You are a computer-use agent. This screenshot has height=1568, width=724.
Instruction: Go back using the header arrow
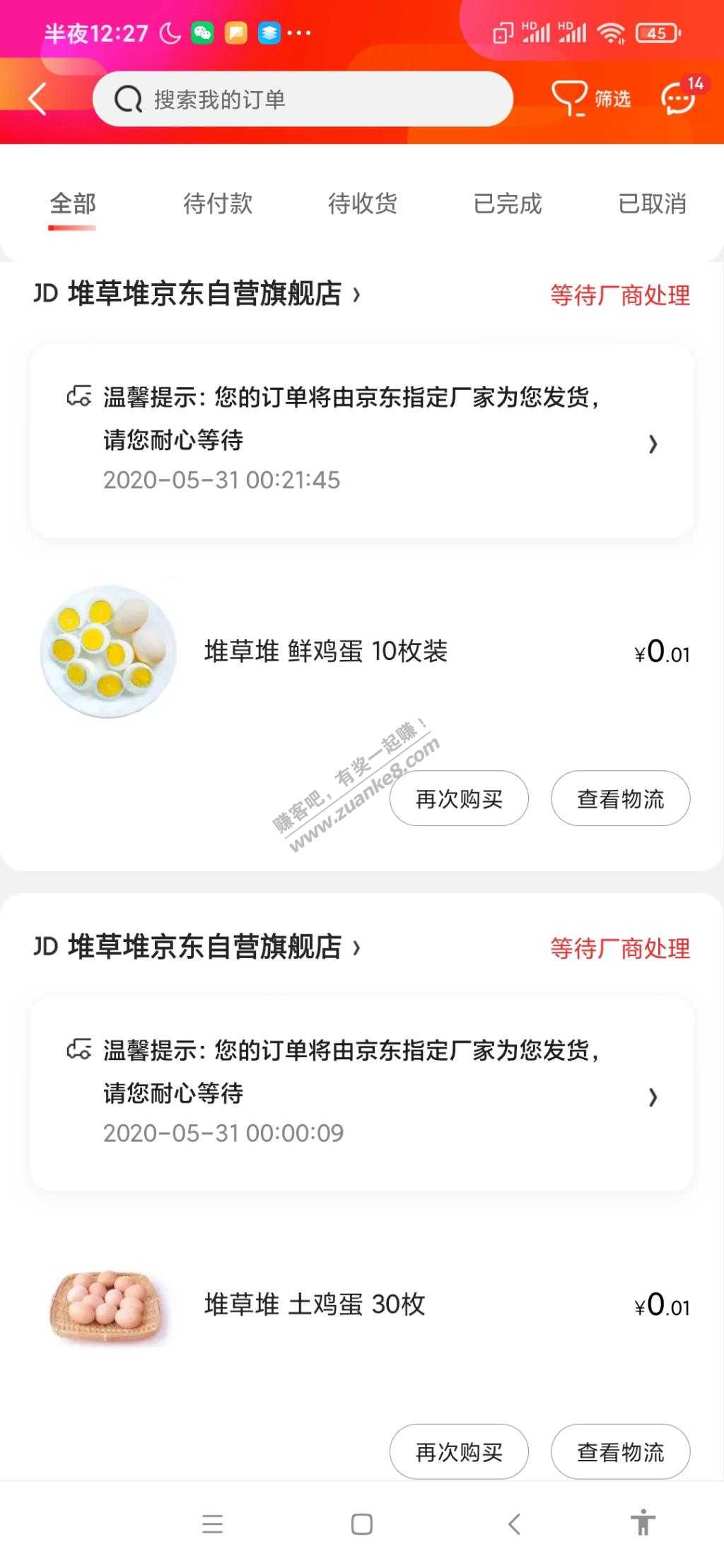pyautogui.click(x=38, y=99)
